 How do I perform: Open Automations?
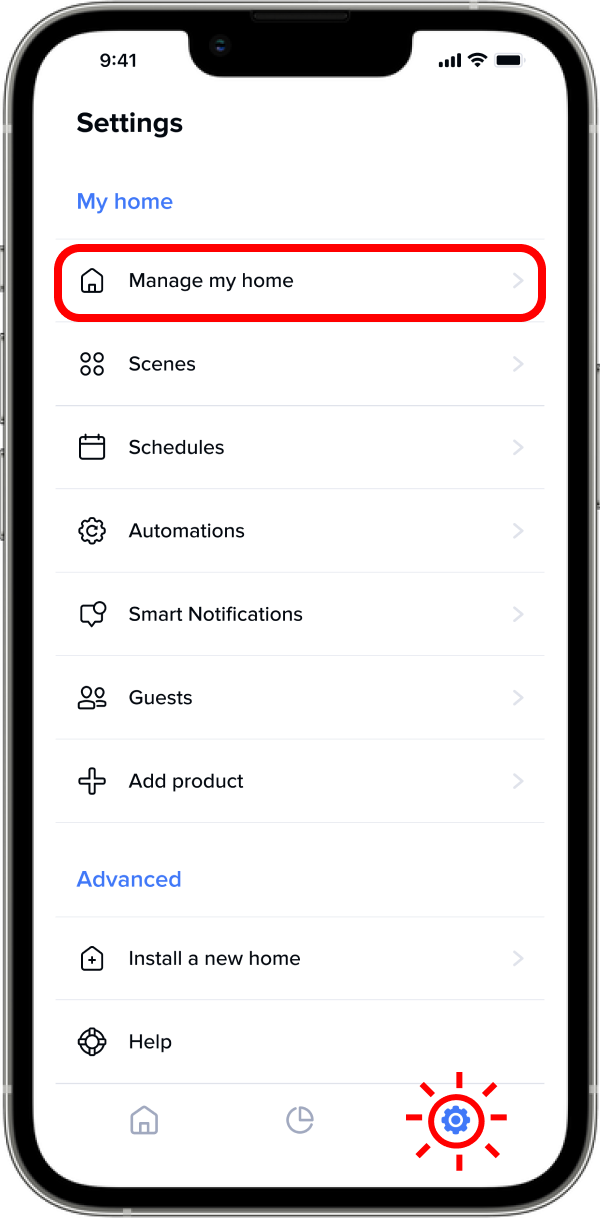(x=300, y=531)
